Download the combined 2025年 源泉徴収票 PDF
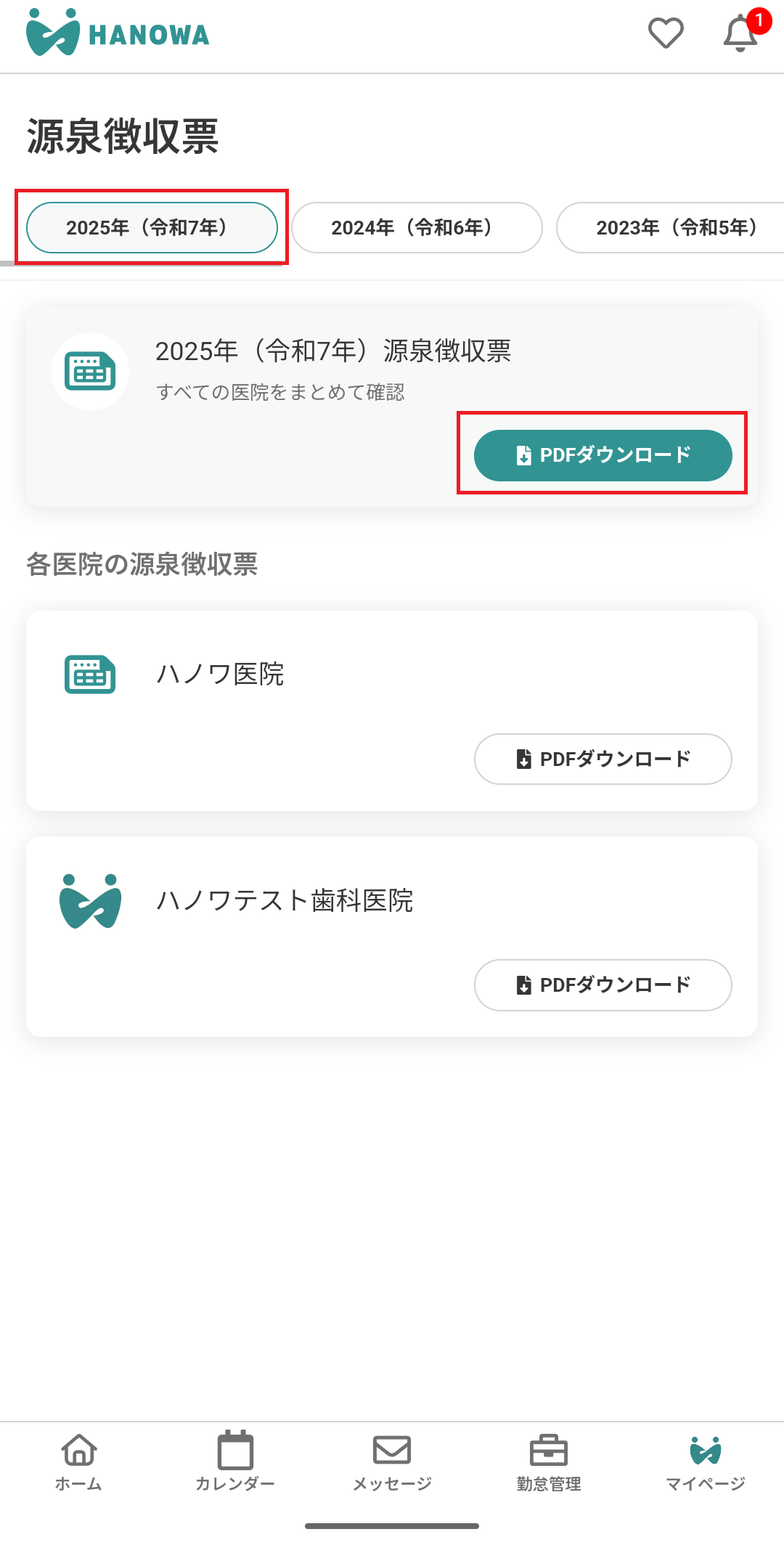 (603, 455)
